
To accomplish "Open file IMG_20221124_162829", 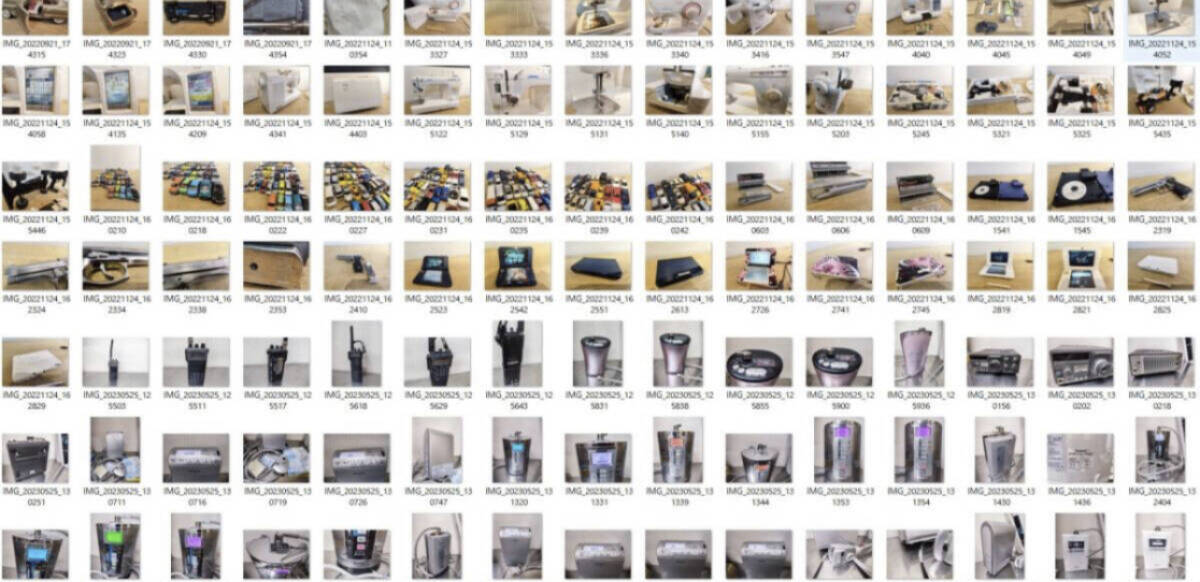I will point(35,361).
